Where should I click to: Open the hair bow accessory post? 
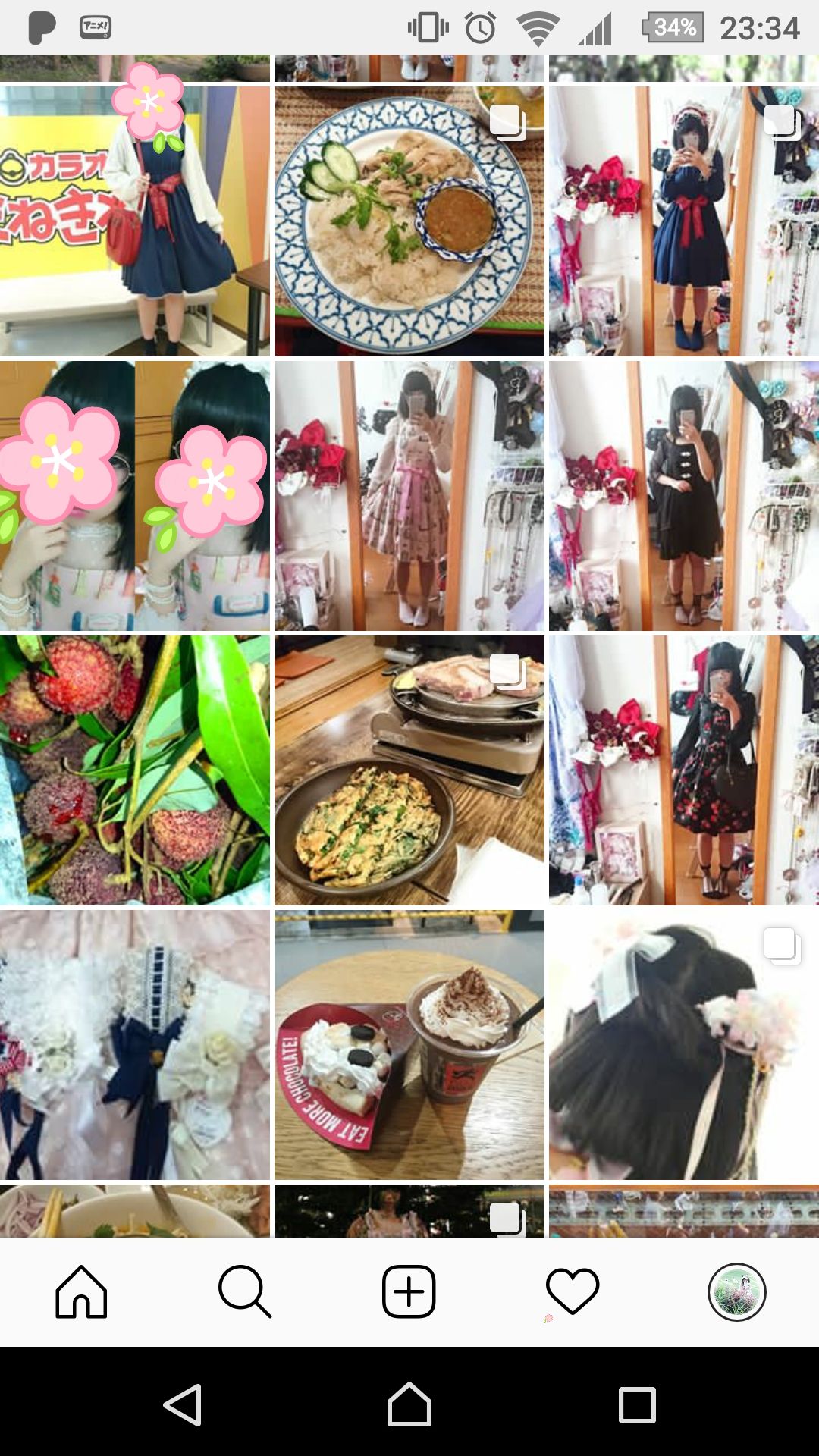click(683, 1045)
